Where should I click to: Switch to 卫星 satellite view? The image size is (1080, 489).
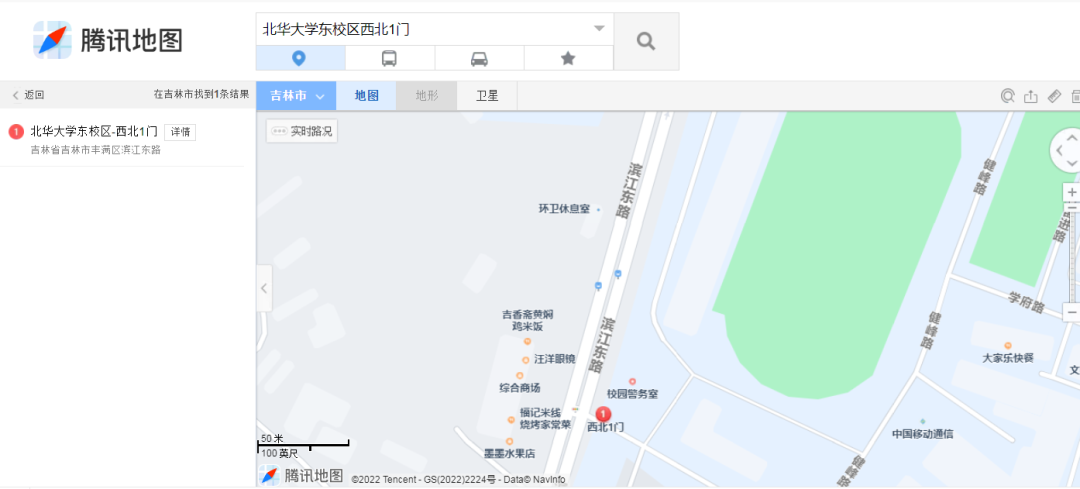[487, 96]
